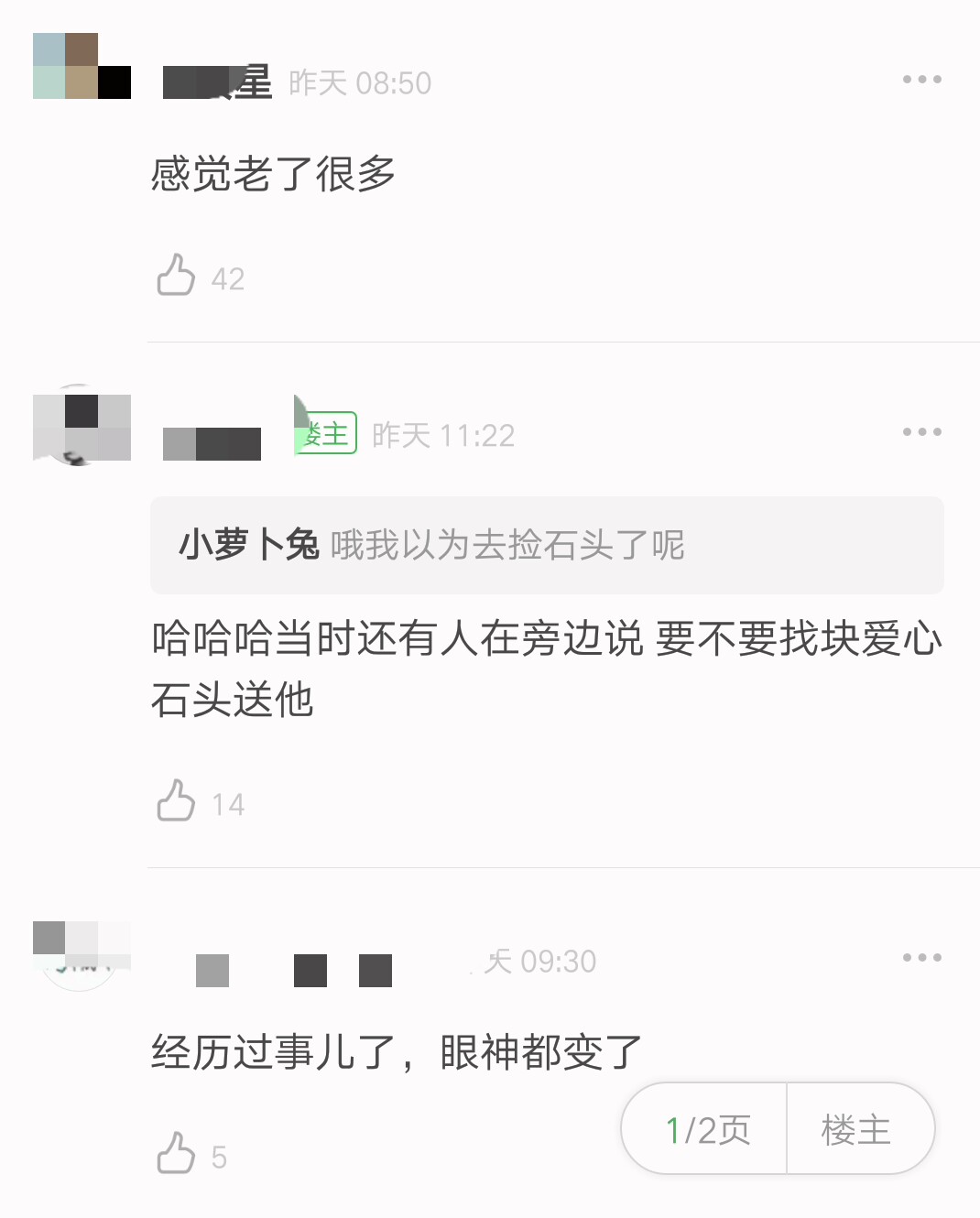Open more options for the 08:50 comment
The width and height of the screenshot is (980, 1218).
[x=921, y=80]
